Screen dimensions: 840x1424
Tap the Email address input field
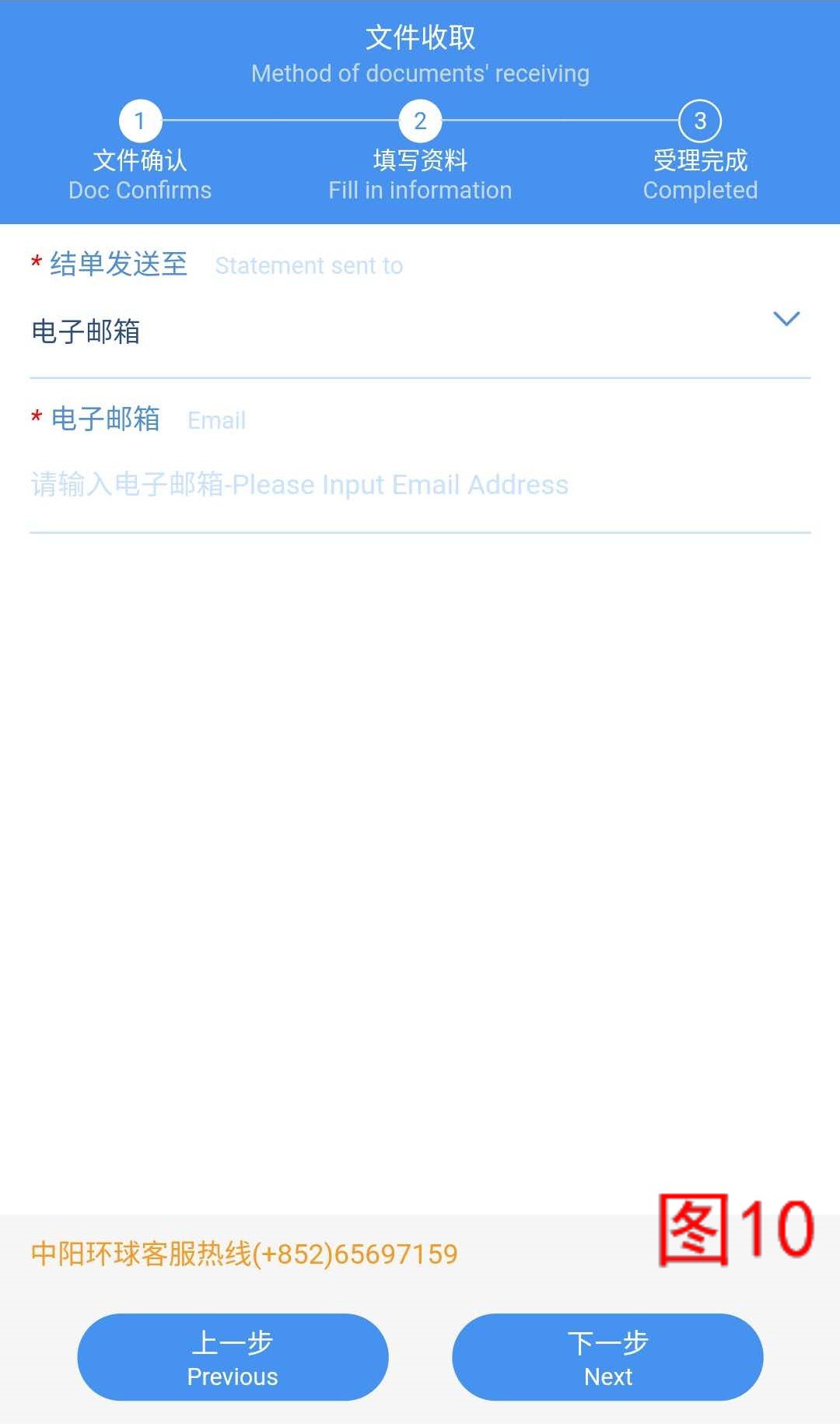click(x=420, y=486)
